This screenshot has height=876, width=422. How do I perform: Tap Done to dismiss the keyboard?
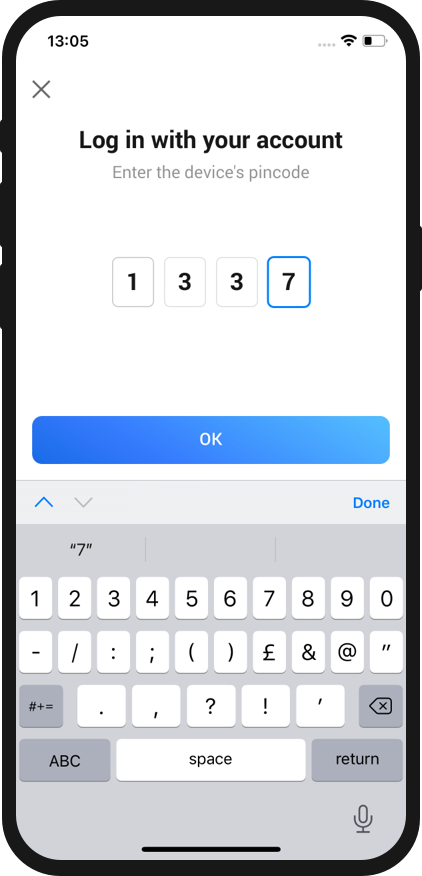tap(371, 503)
